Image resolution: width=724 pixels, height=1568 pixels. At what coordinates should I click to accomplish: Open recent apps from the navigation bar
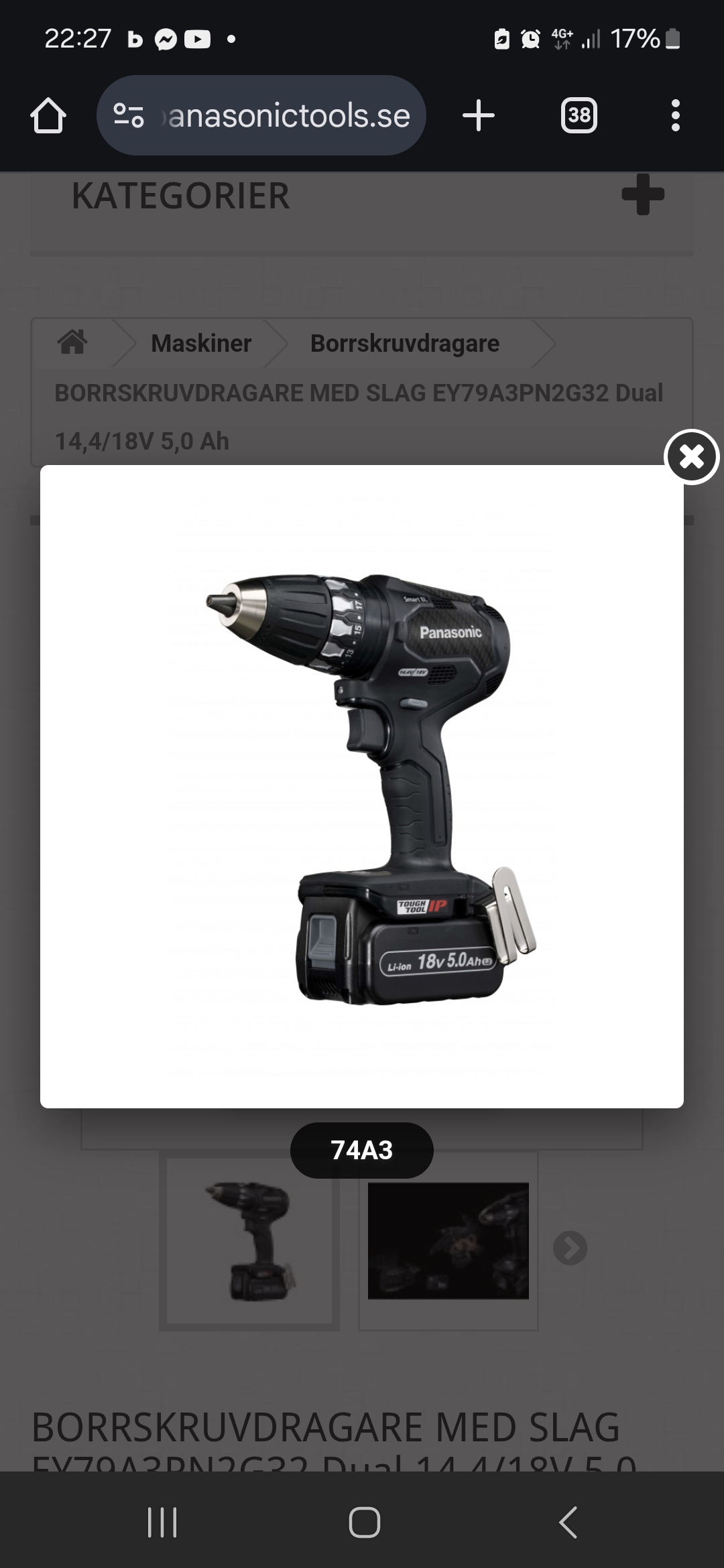(x=162, y=1522)
